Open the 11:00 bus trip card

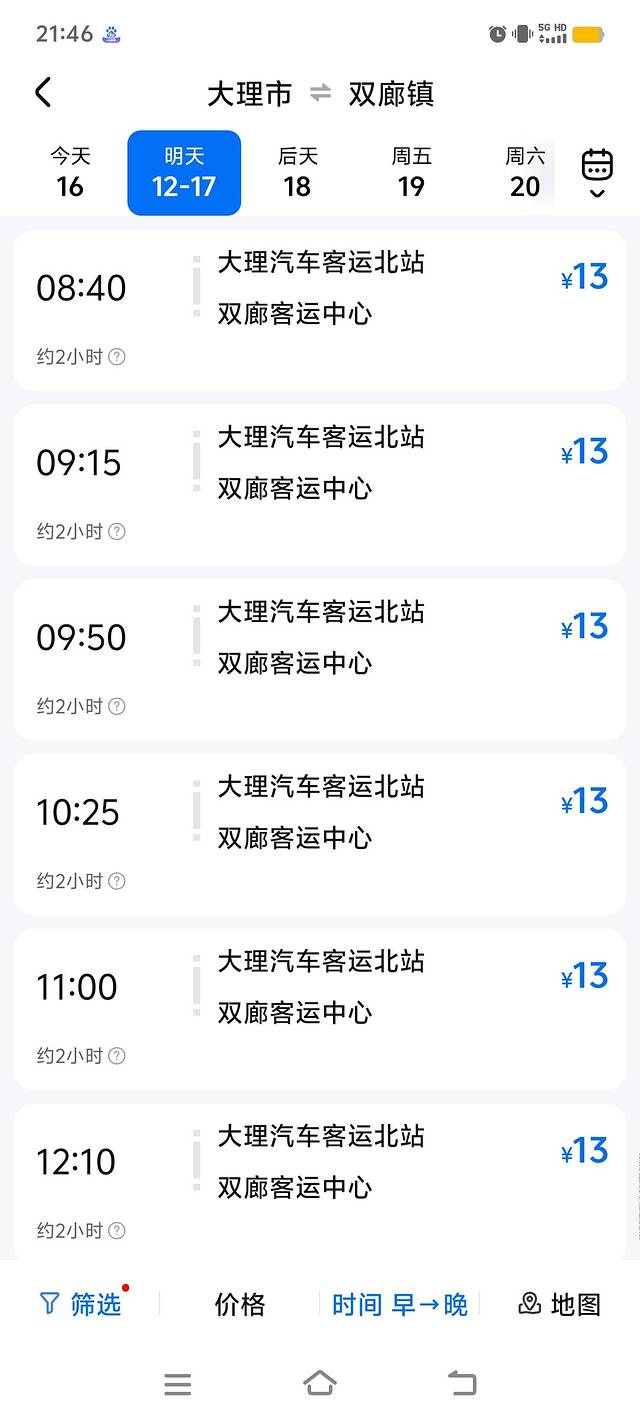(319, 1010)
